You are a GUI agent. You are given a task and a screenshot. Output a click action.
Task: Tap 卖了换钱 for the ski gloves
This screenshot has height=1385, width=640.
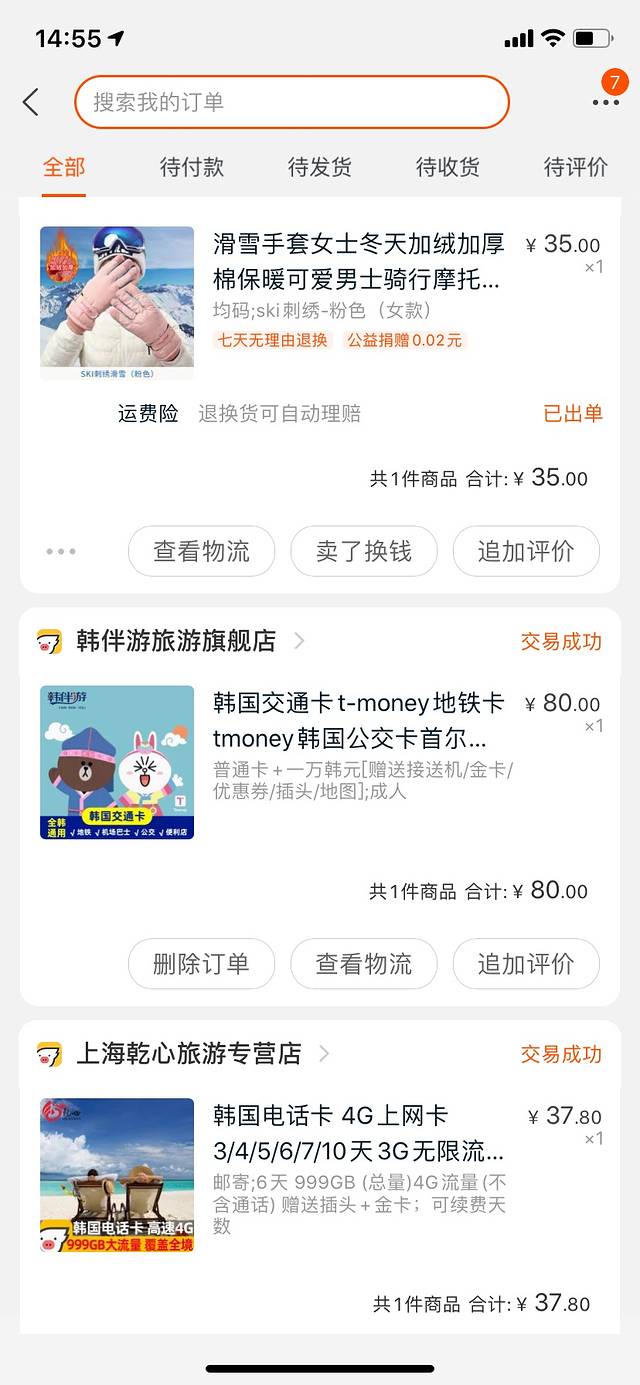(x=364, y=551)
